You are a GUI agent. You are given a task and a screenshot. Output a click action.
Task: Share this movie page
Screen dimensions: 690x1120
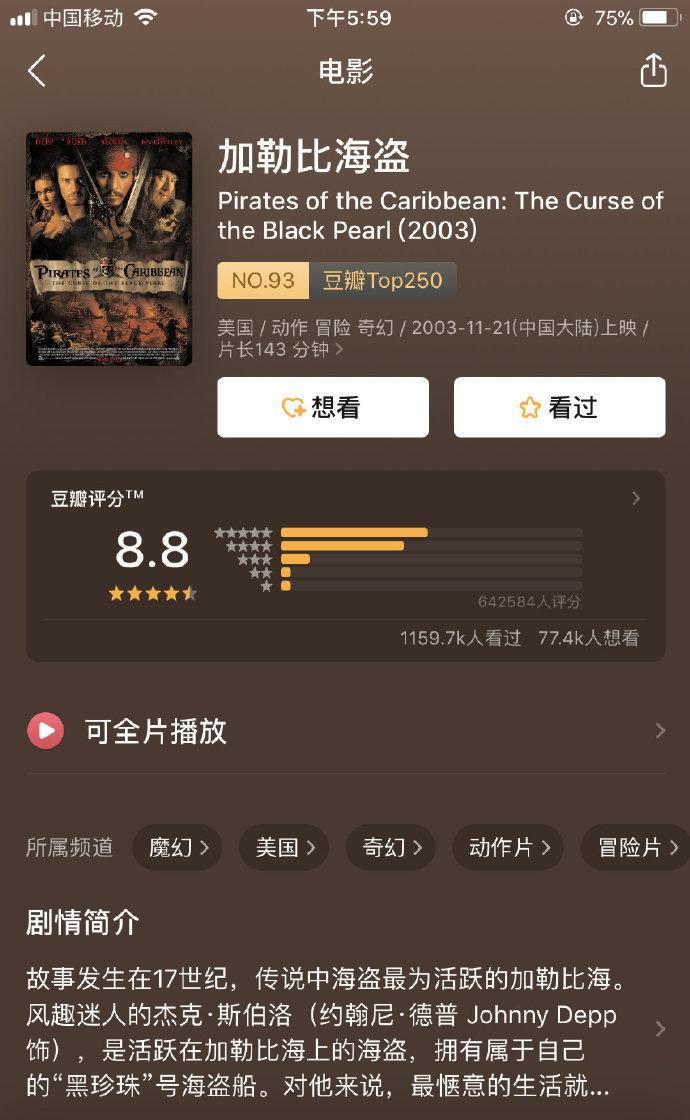[x=653, y=71]
